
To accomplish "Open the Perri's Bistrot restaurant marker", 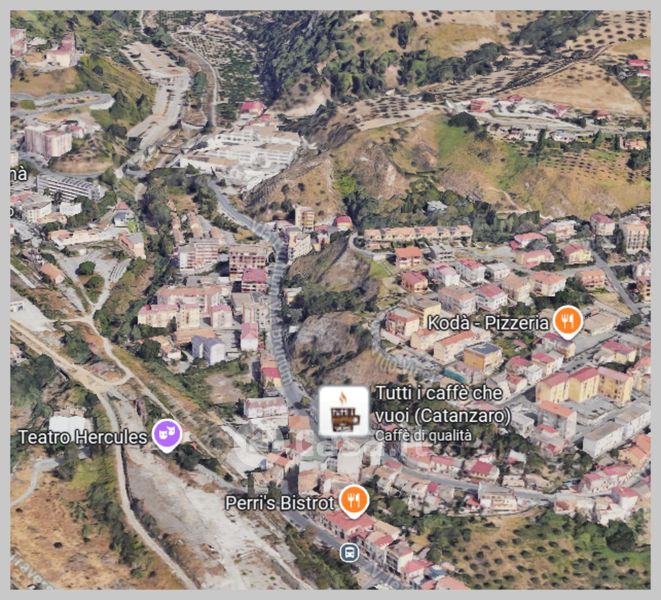I will (x=354, y=501).
